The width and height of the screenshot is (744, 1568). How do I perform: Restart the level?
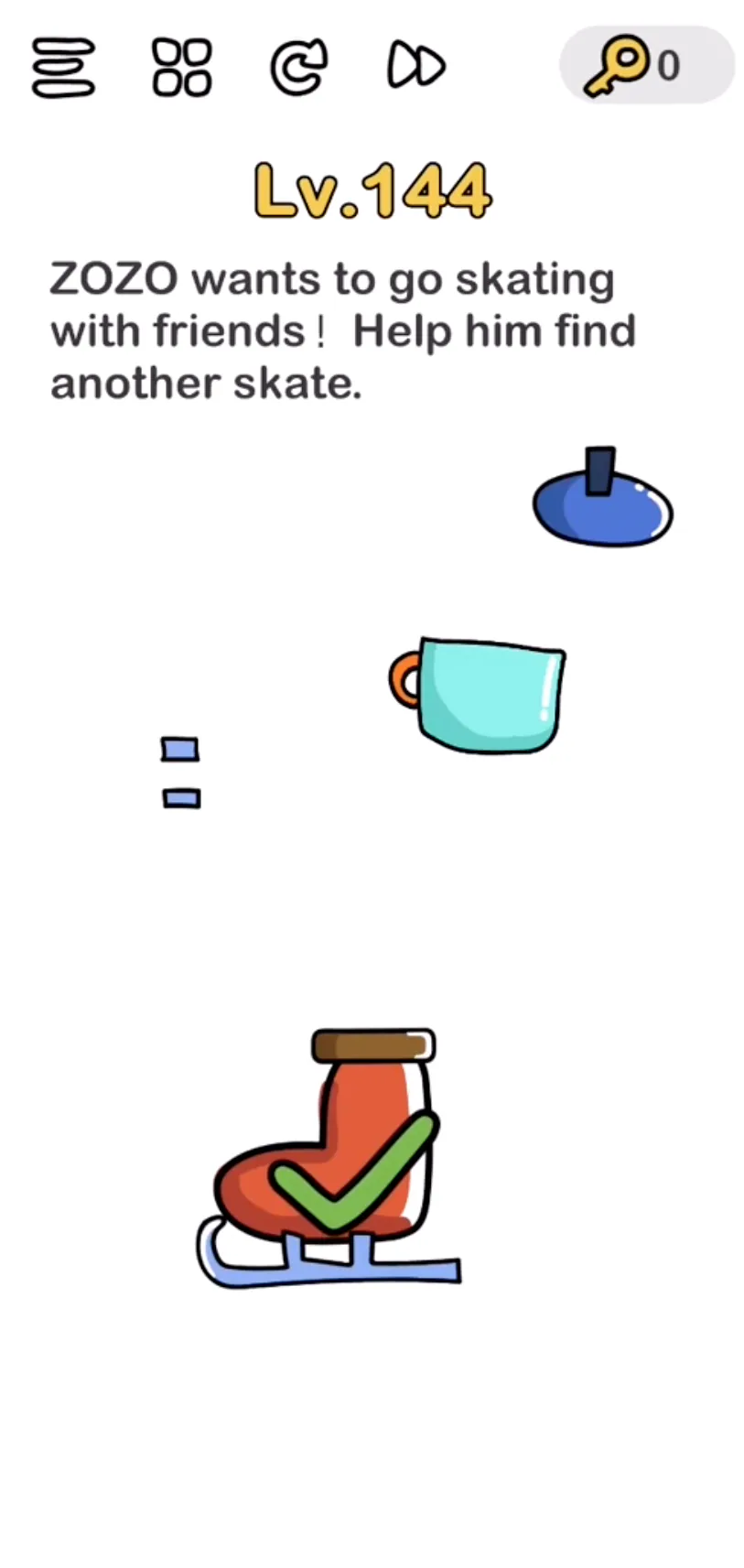pyautogui.click(x=299, y=67)
